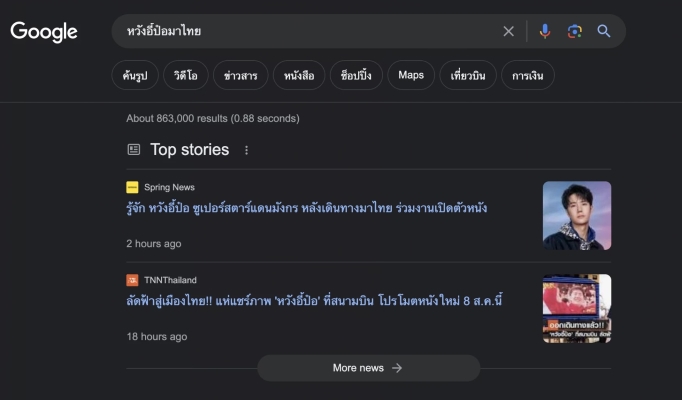Viewport: 682px width, 400px height.
Task: Open the TNNThailand story headline
Action: (x=311, y=301)
